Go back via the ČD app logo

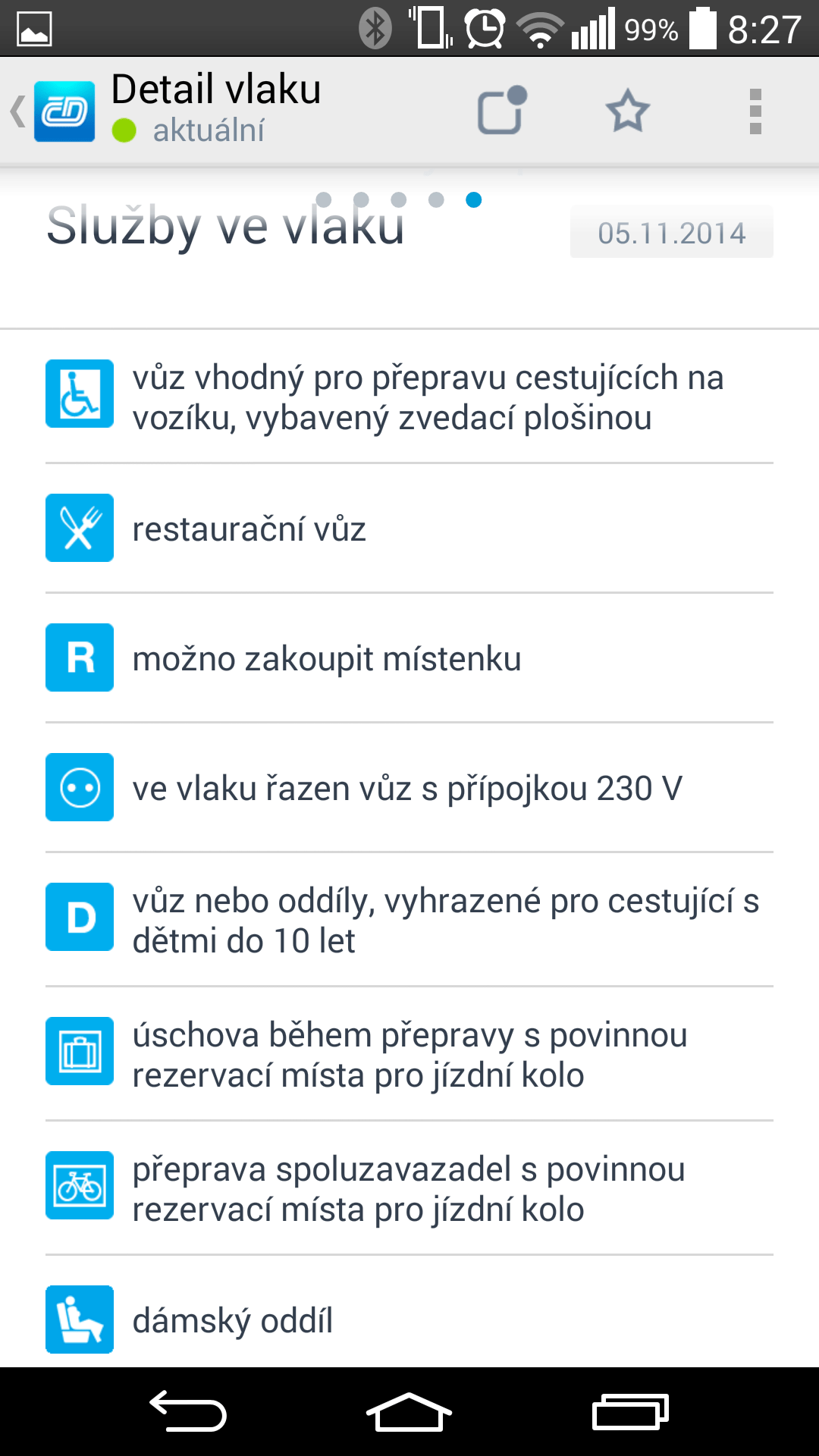64,111
